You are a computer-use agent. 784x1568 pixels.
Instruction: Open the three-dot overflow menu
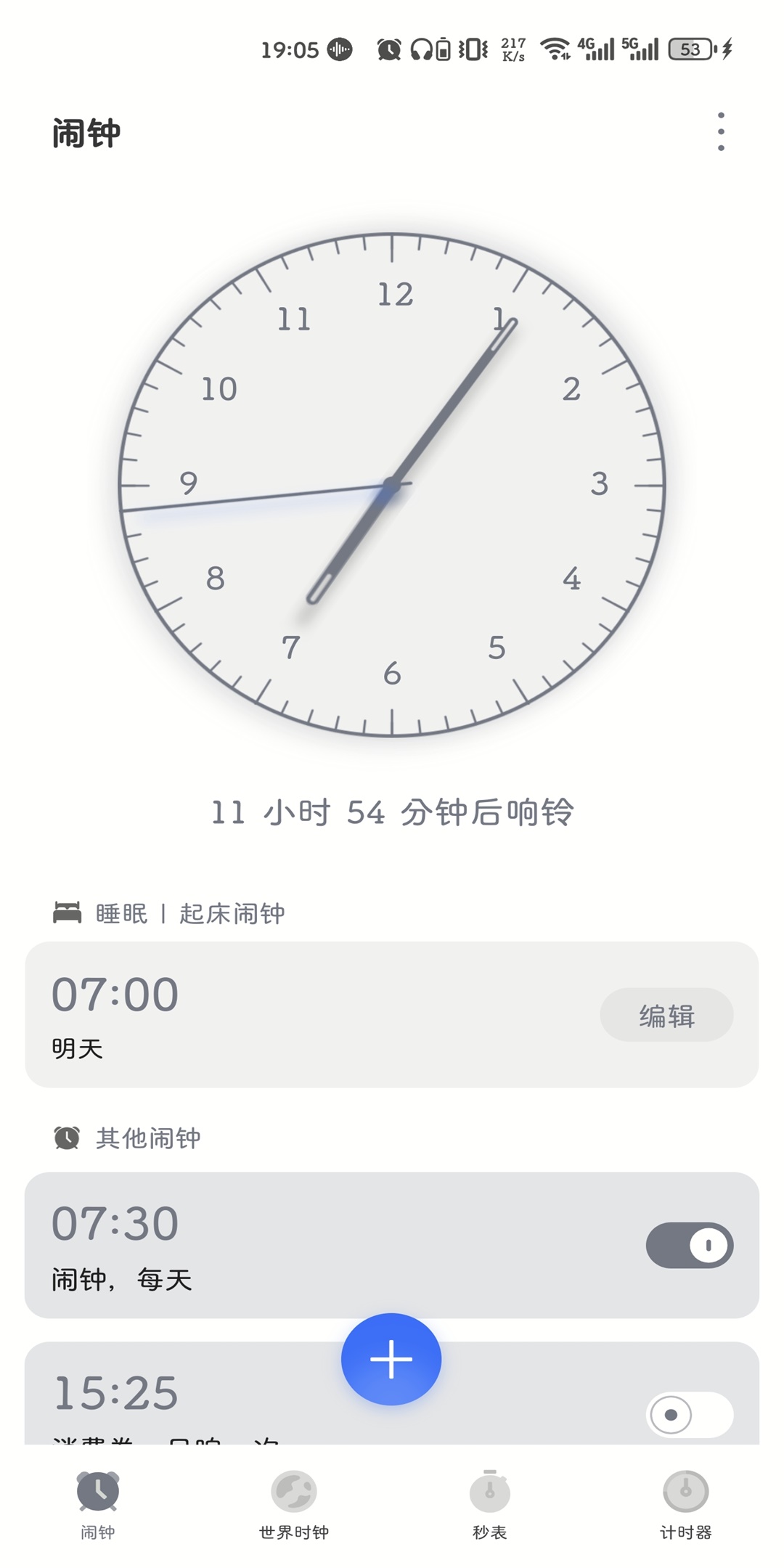[x=720, y=132]
